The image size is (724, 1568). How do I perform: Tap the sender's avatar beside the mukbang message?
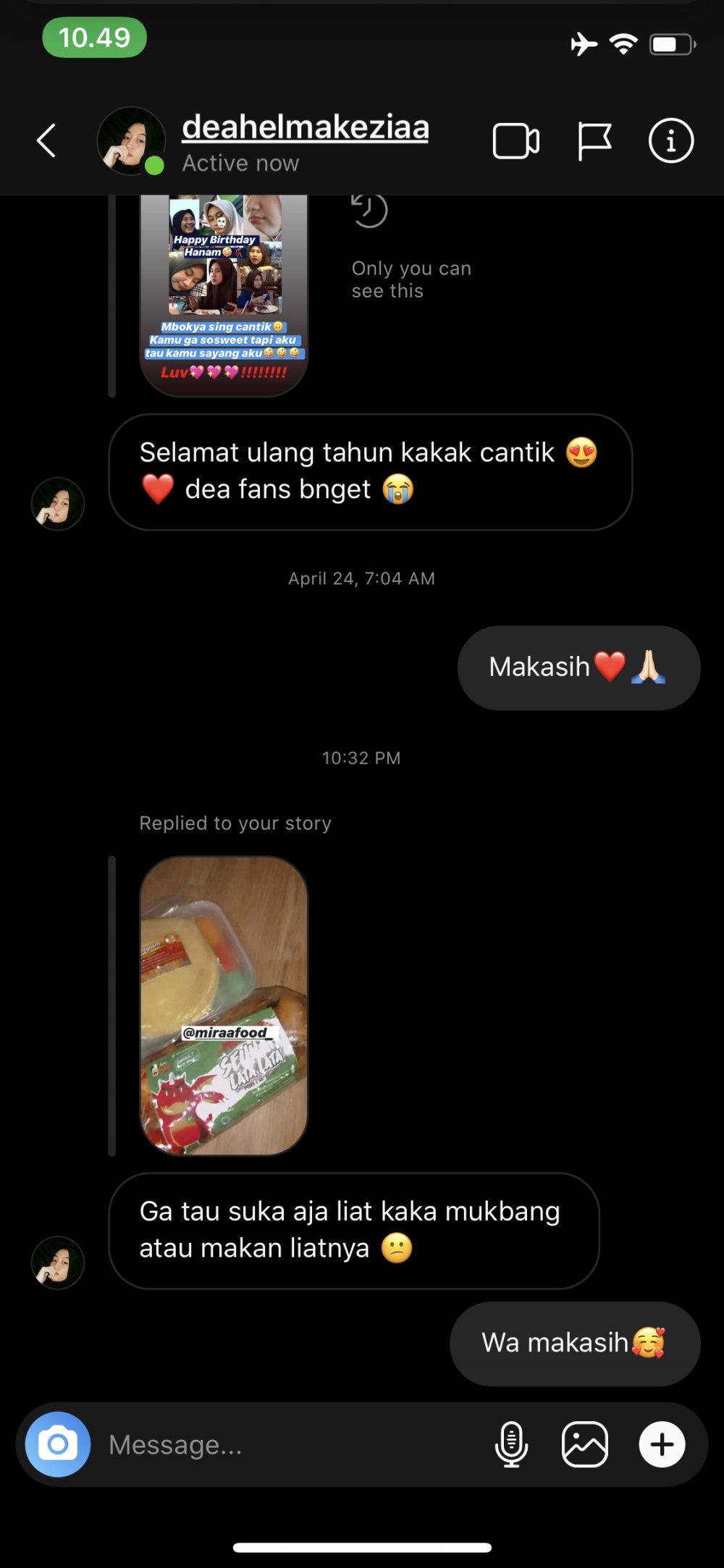pyautogui.click(x=58, y=1263)
